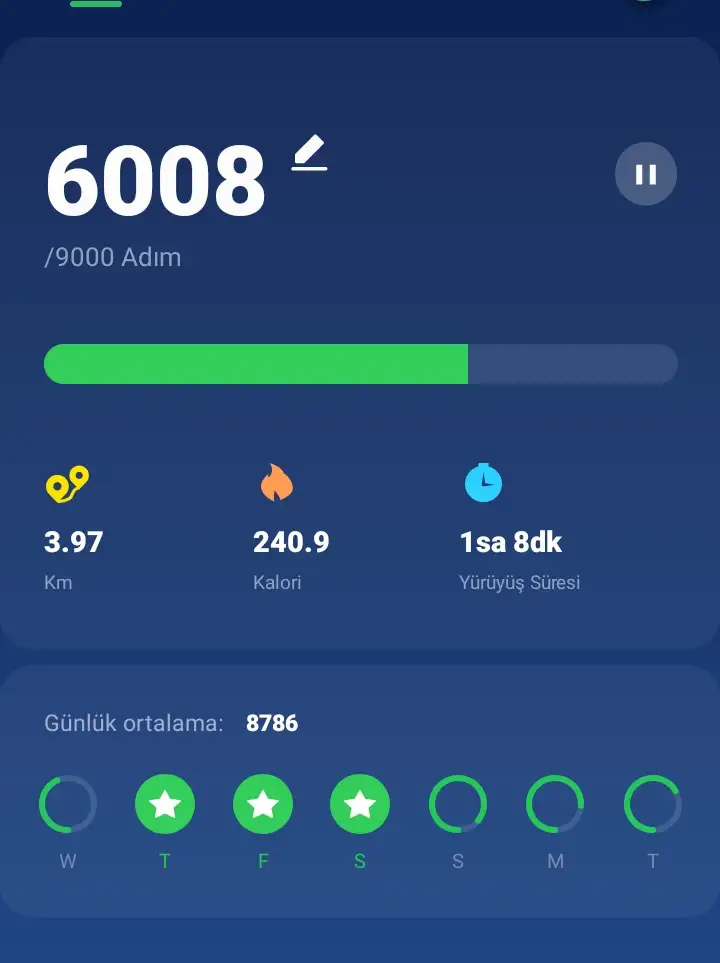Edit the step count with pencil icon
Image resolution: width=720 pixels, height=963 pixels.
pos(310,155)
